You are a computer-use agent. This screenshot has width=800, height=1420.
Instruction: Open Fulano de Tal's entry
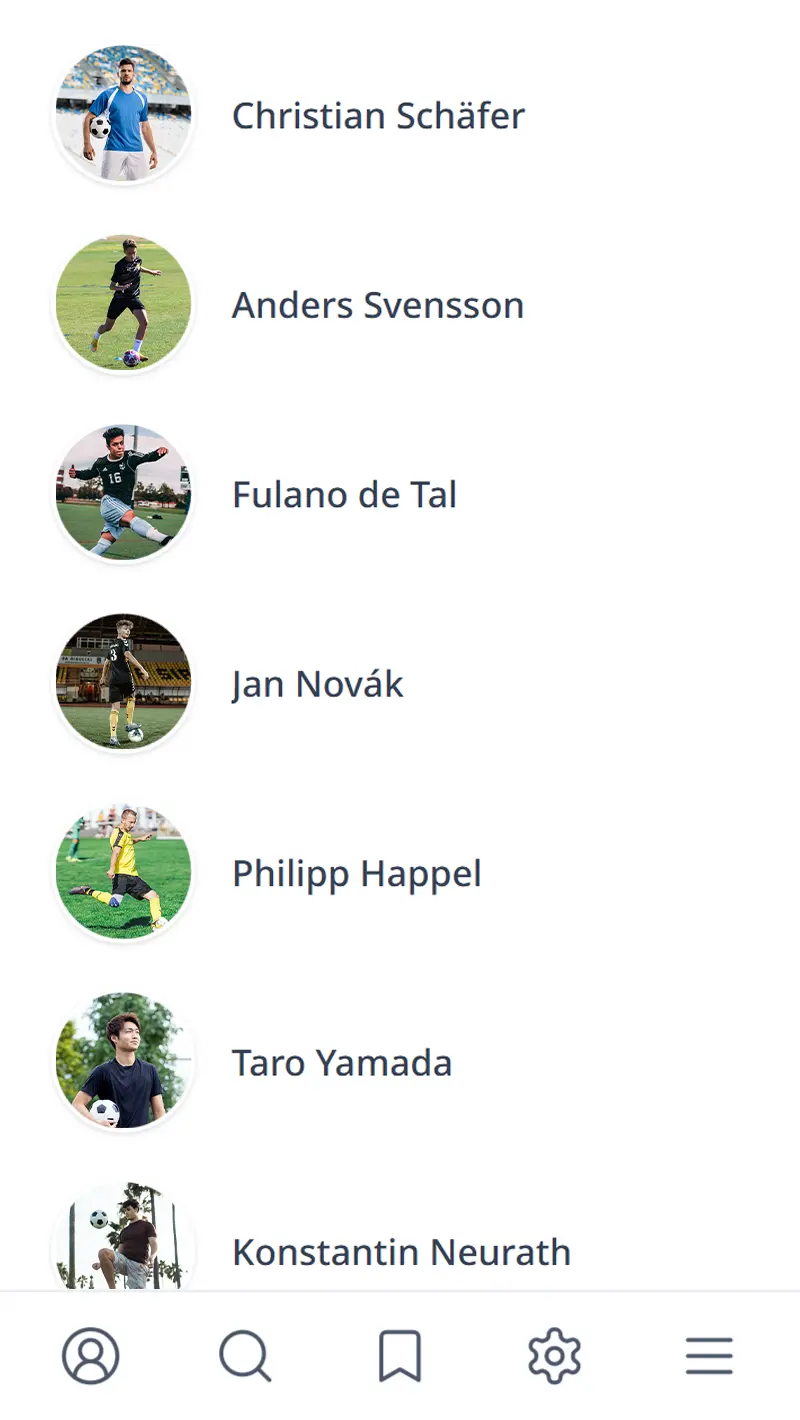(x=344, y=495)
